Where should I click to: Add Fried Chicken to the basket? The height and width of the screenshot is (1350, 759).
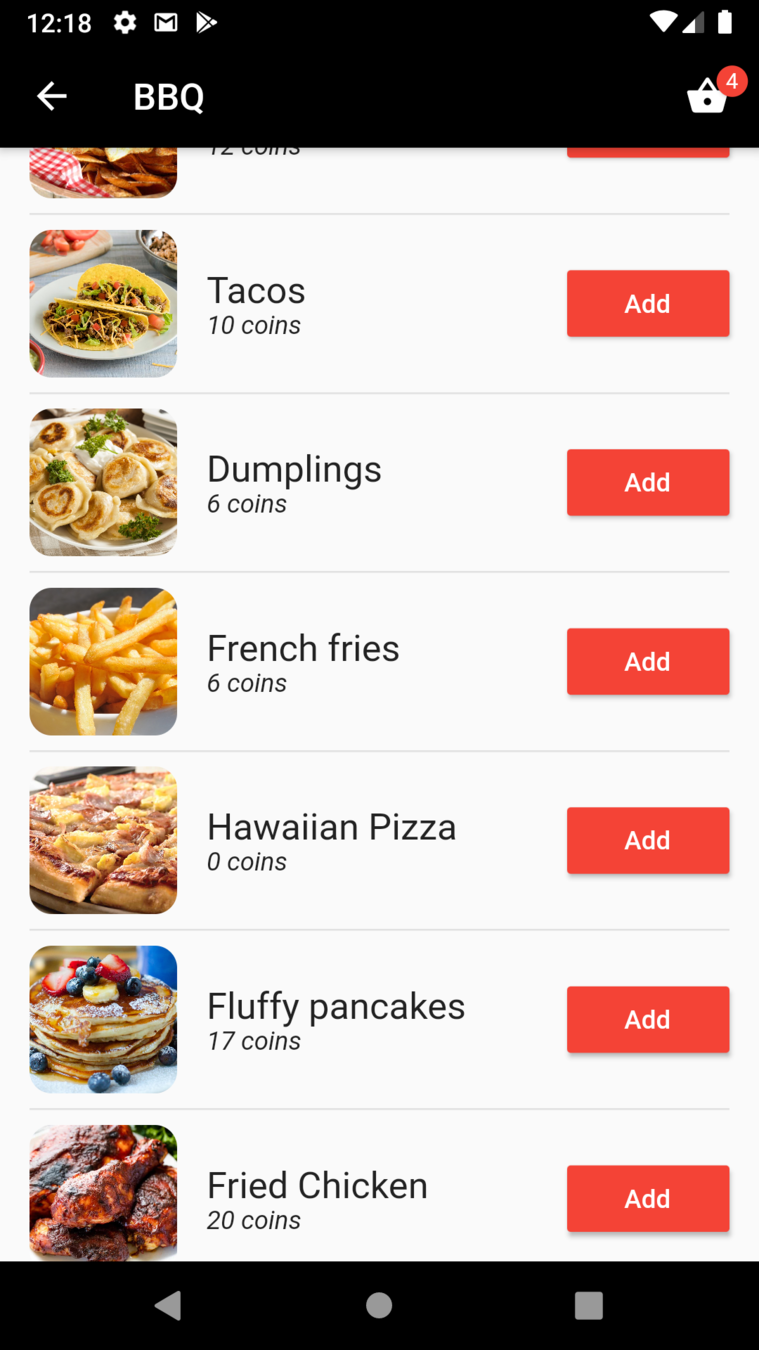coord(647,1198)
